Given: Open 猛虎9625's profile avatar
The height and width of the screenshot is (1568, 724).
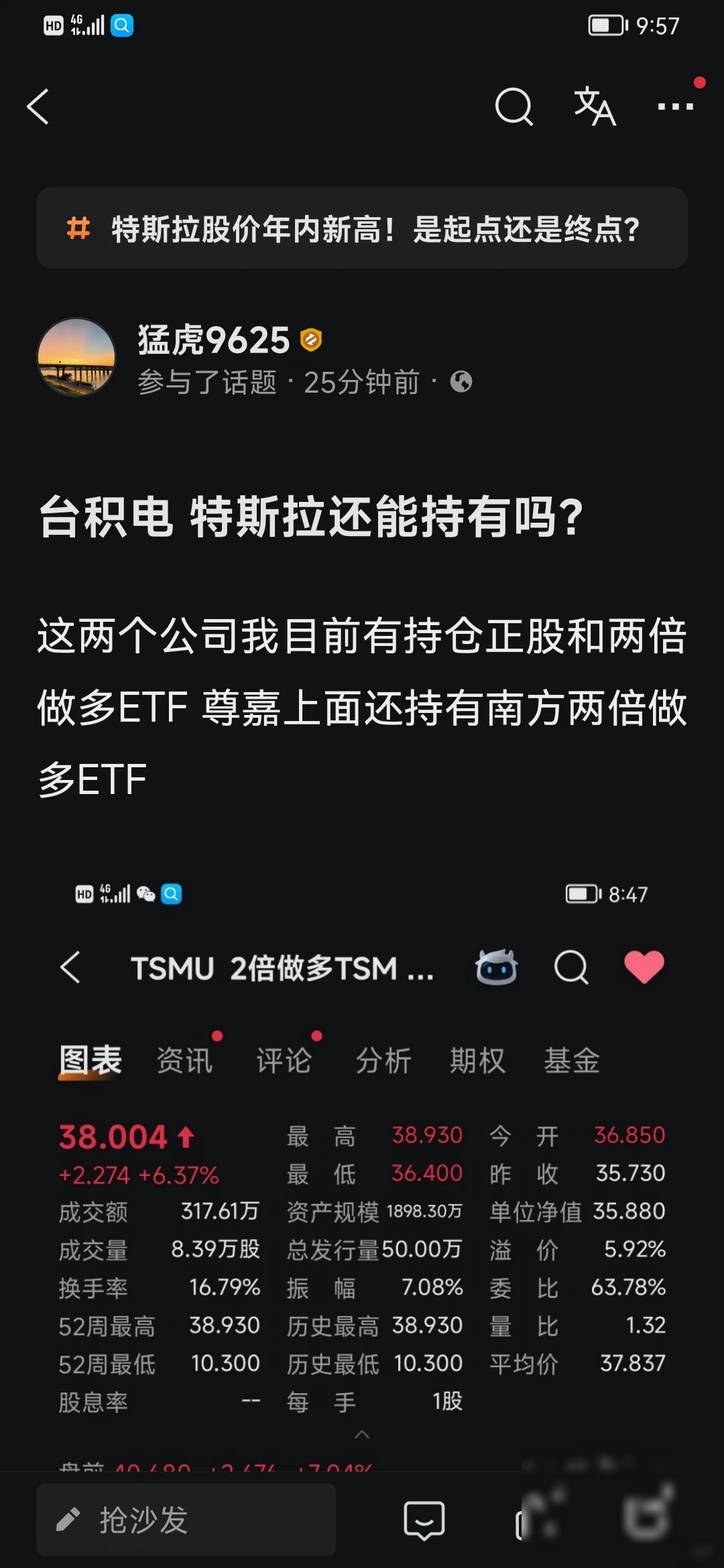Looking at the screenshot, I should (x=76, y=357).
